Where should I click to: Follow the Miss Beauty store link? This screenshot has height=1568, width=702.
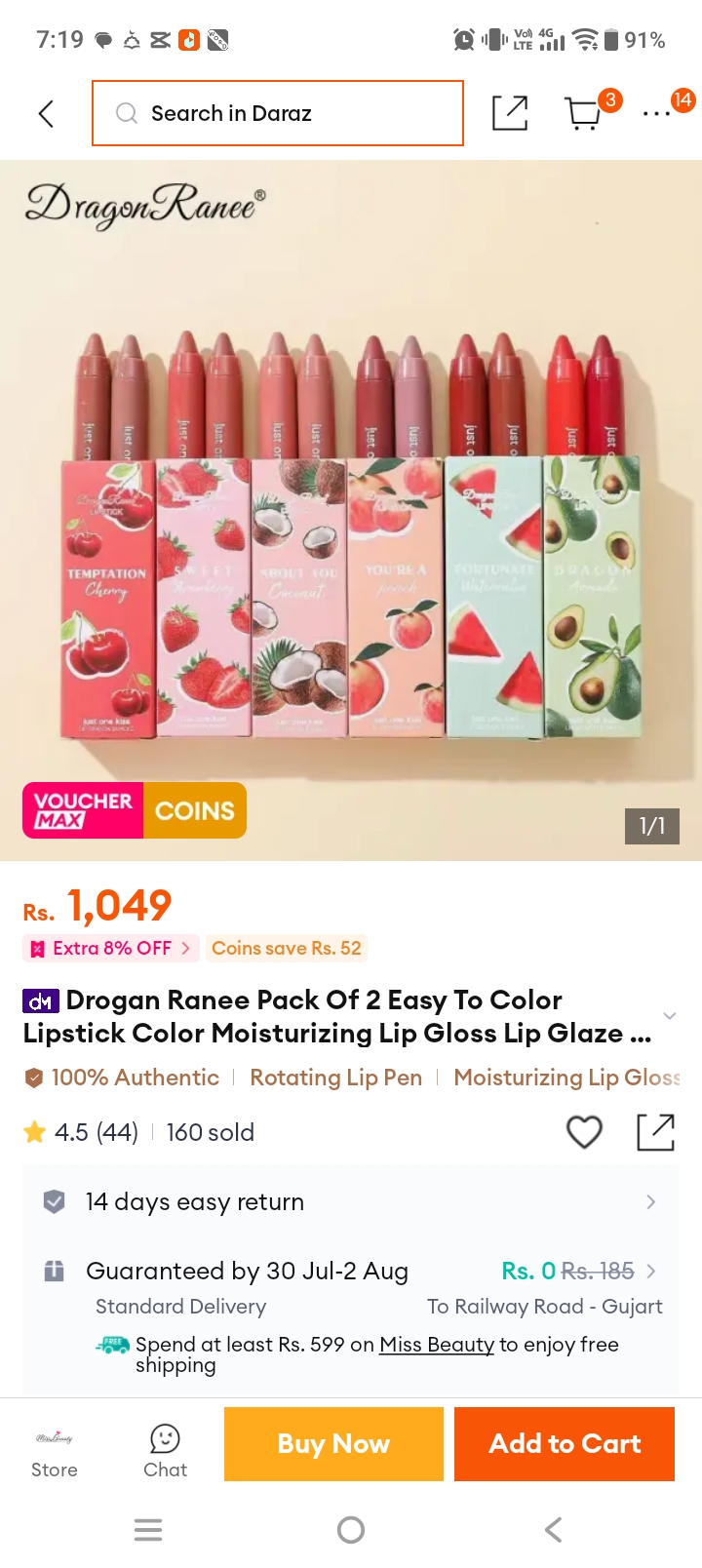[x=437, y=1344]
